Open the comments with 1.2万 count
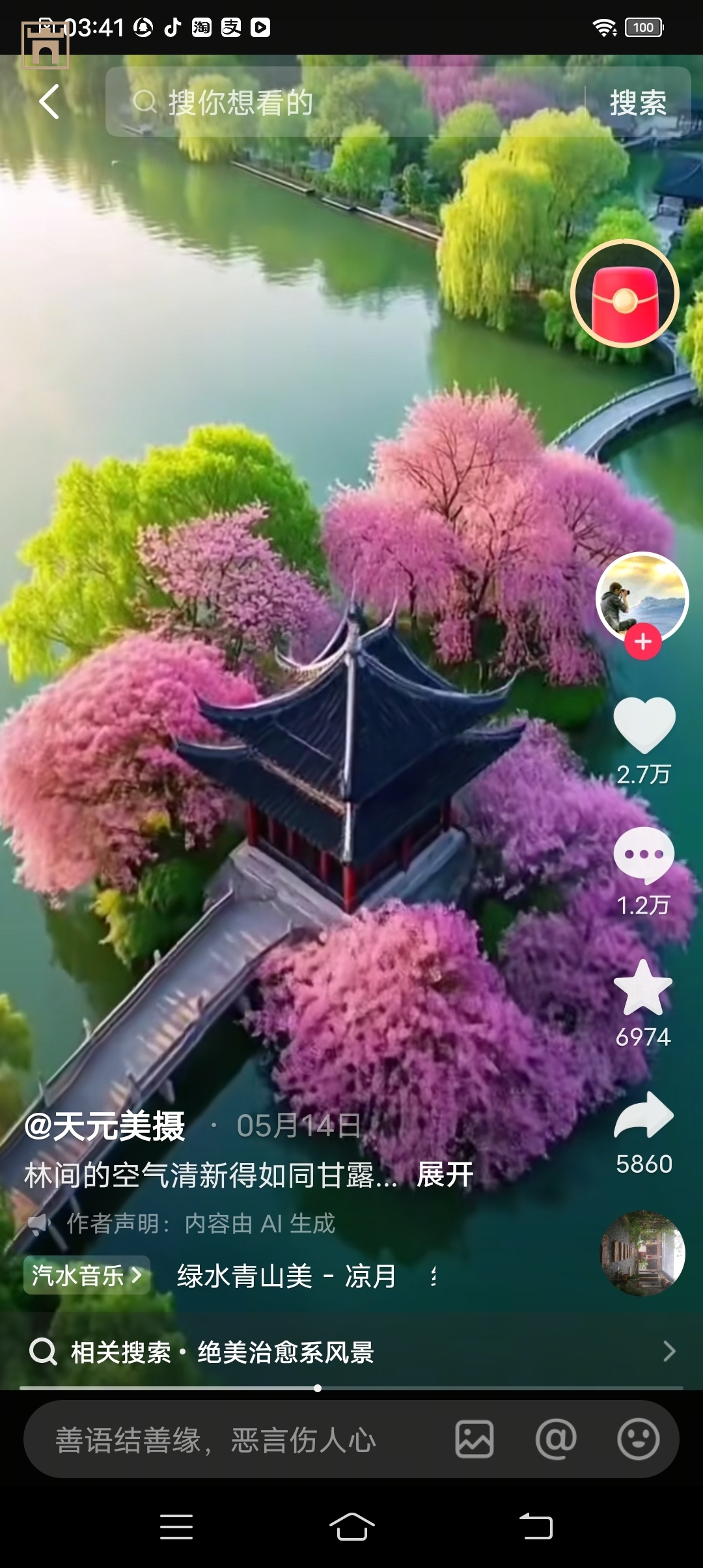 click(x=644, y=856)
